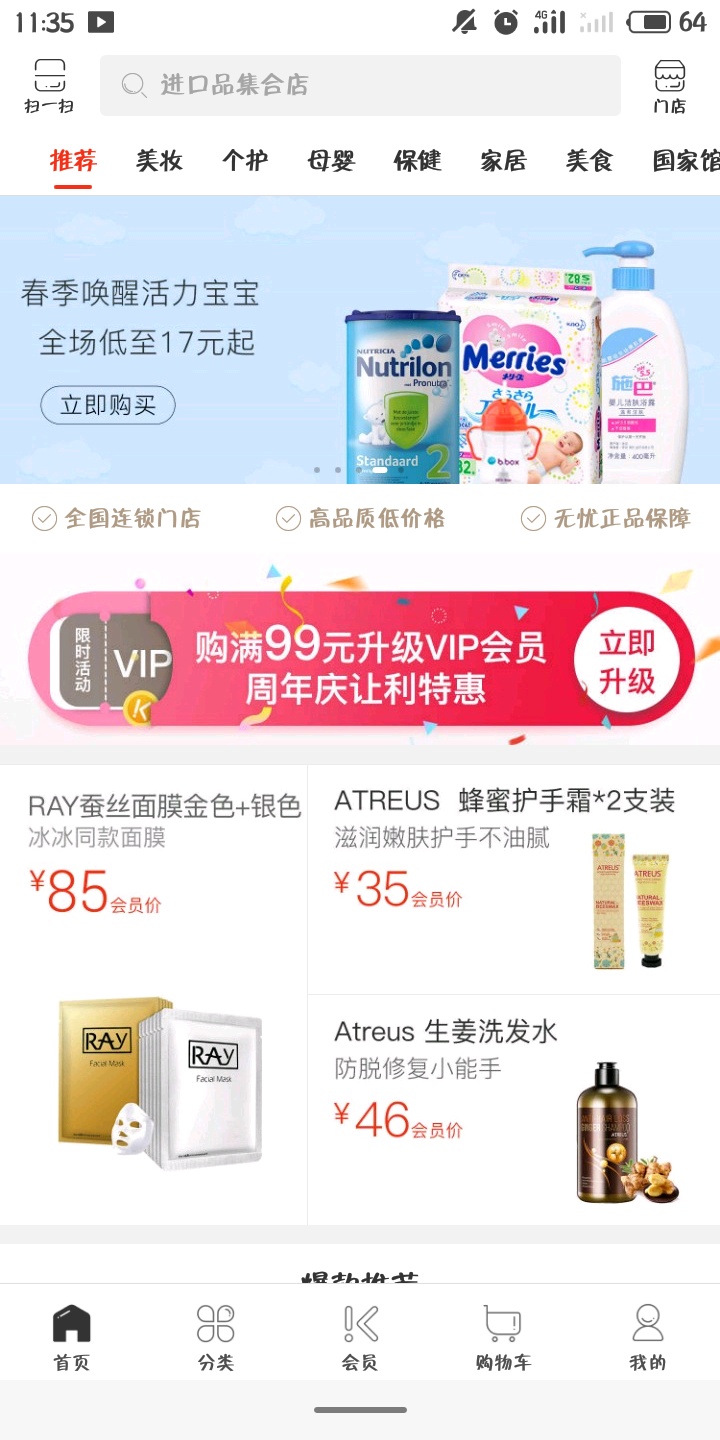This screenshot has width=720, height=1440.
Task: Switch to the 个护 tab
Action: 245,160
